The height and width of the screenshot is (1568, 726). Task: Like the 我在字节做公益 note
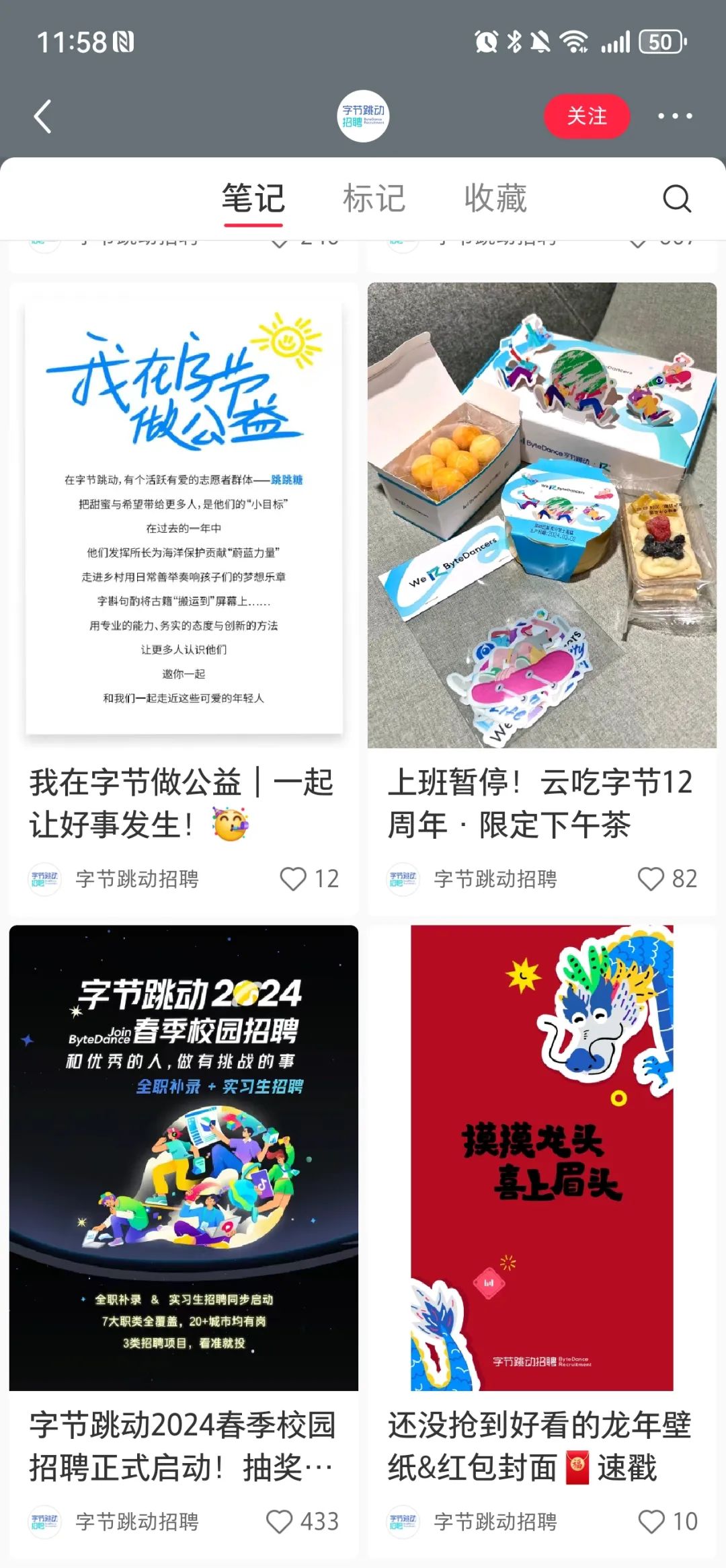click(293, 879)
